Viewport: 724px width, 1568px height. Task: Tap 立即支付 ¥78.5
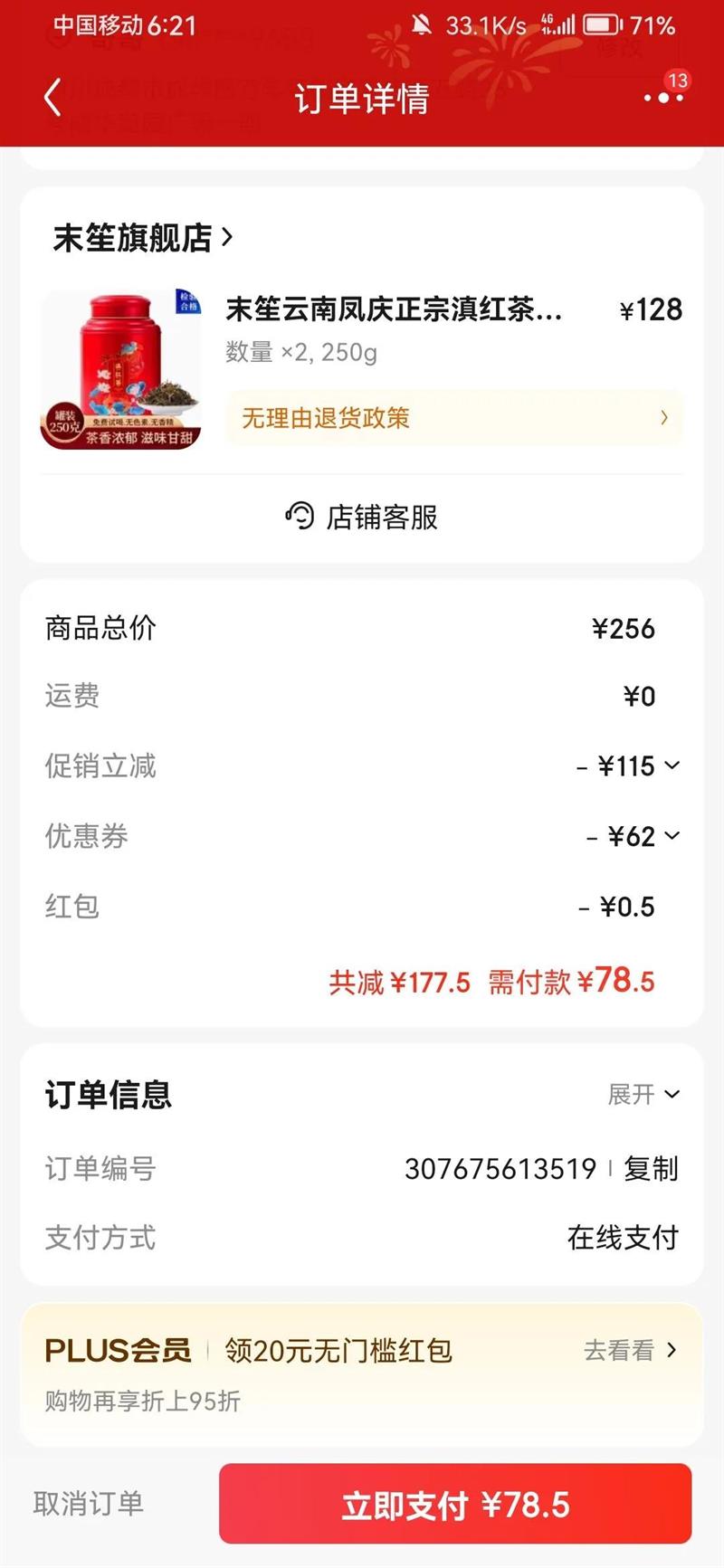point(455,1505)
